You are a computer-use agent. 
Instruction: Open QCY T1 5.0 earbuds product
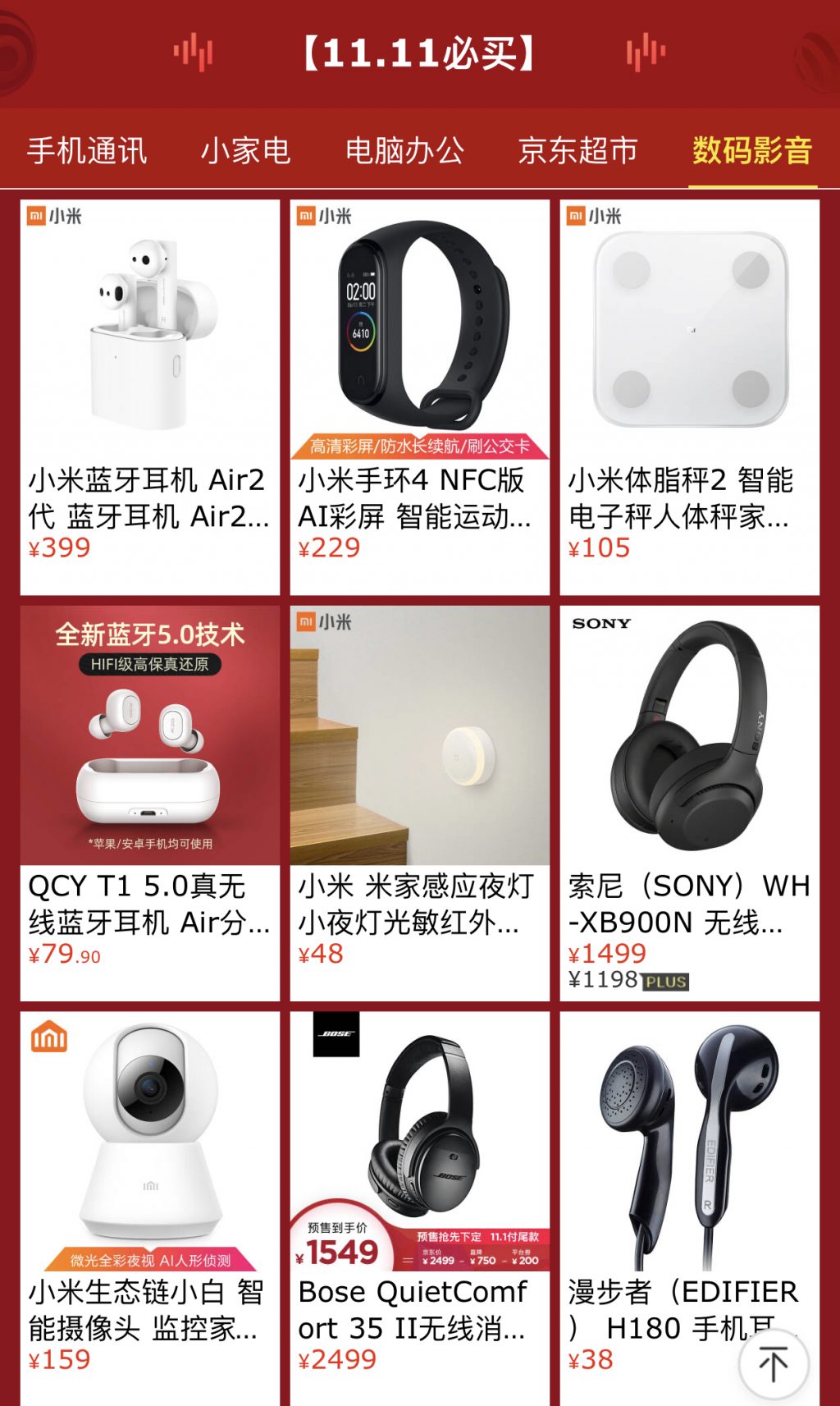pyautogui.click(x=150, y=803)
